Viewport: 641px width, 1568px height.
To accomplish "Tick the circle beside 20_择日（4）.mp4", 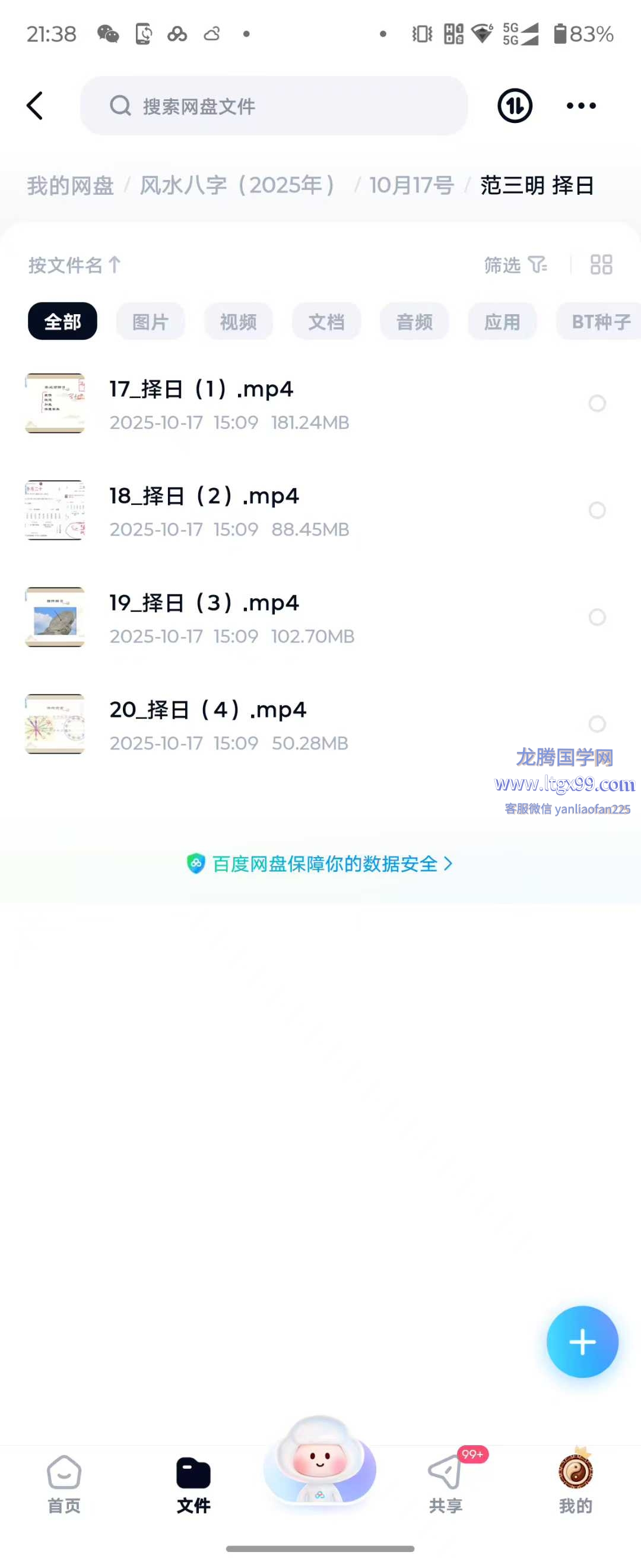I will 596,724.
